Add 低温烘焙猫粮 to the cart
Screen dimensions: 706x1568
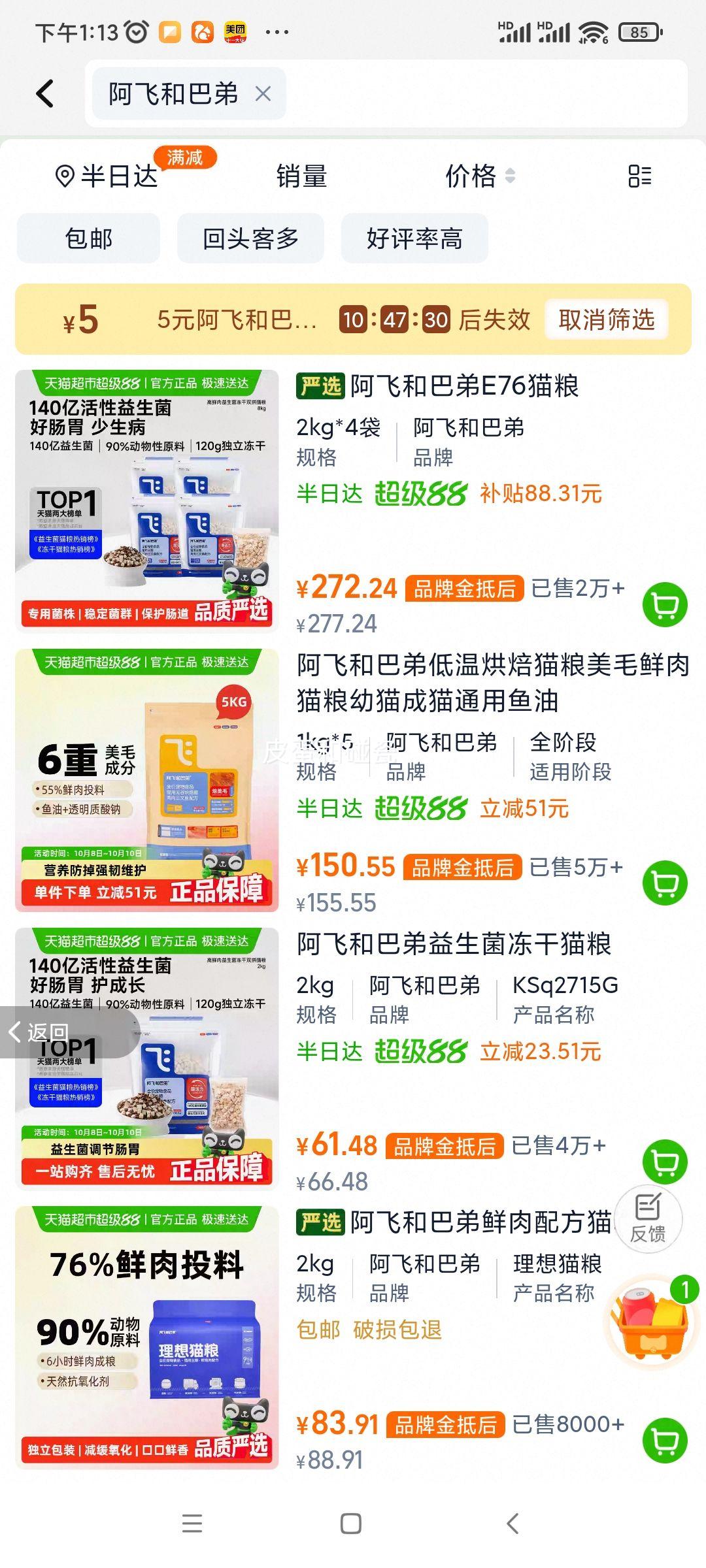pyautogui.click(x=665, y=883)
